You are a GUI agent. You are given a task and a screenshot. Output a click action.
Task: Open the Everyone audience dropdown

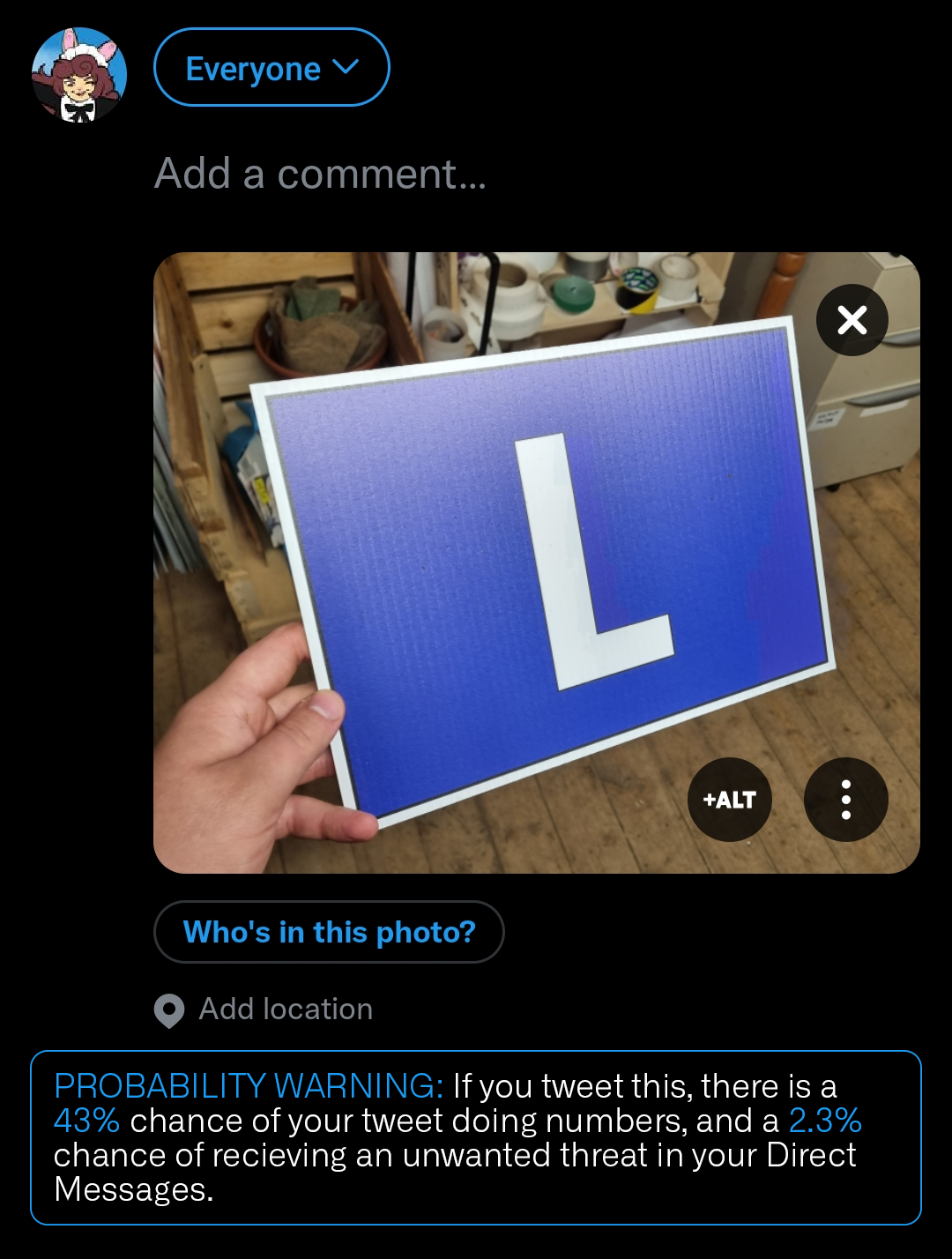pos(271,68)
